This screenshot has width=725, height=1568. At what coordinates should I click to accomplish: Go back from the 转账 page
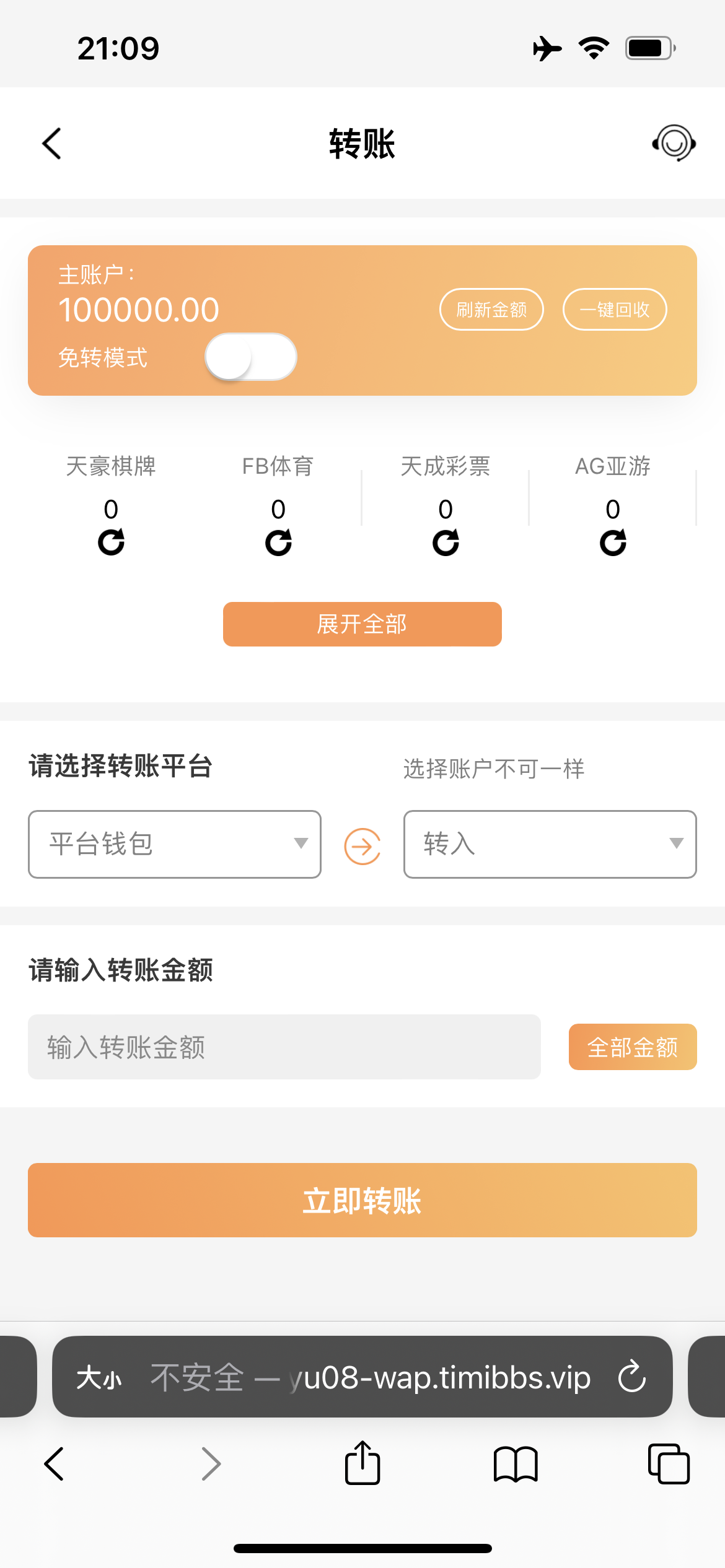click(52, 144)
